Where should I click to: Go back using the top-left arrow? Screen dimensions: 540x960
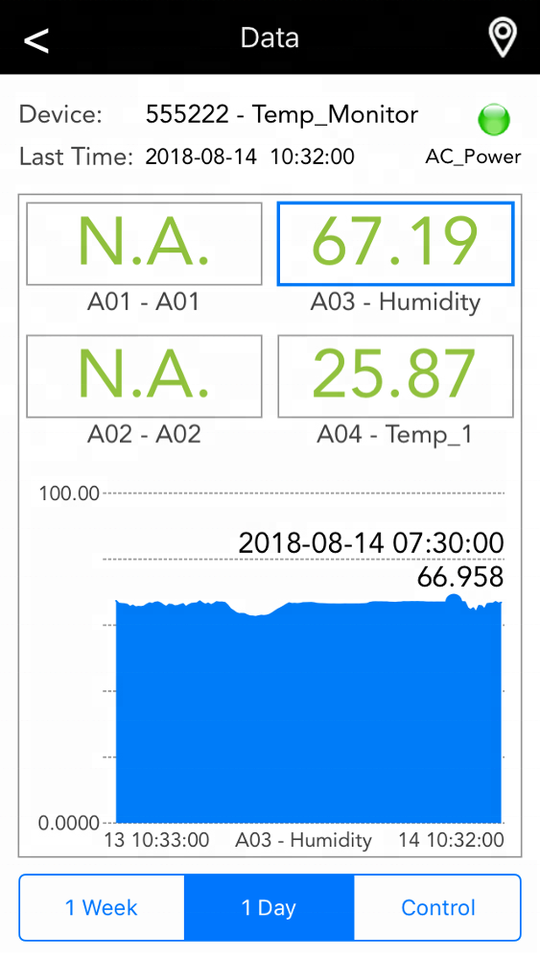click(x=36, y=40)
